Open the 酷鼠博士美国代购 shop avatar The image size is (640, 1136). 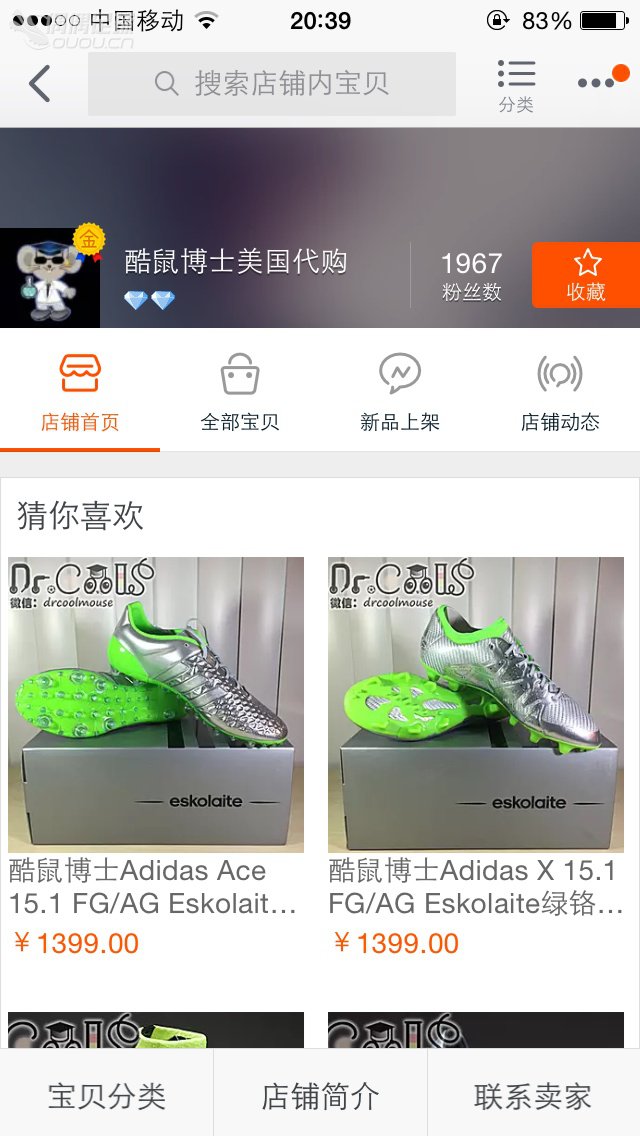(x=50, y=277)
